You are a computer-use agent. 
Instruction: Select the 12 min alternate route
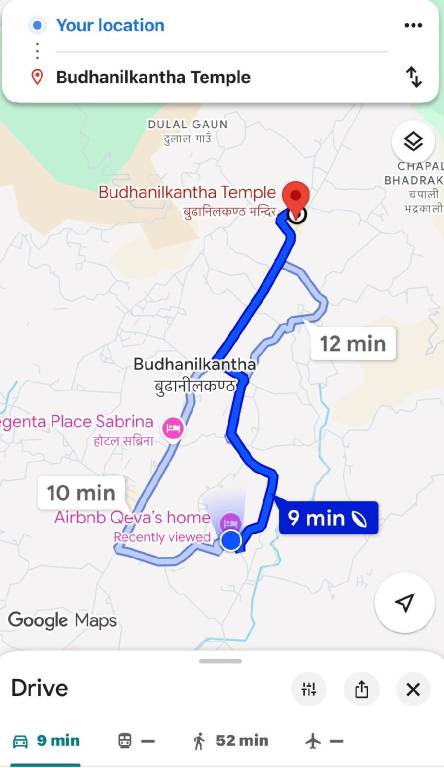pyautogui.click(x=353, y=344)
